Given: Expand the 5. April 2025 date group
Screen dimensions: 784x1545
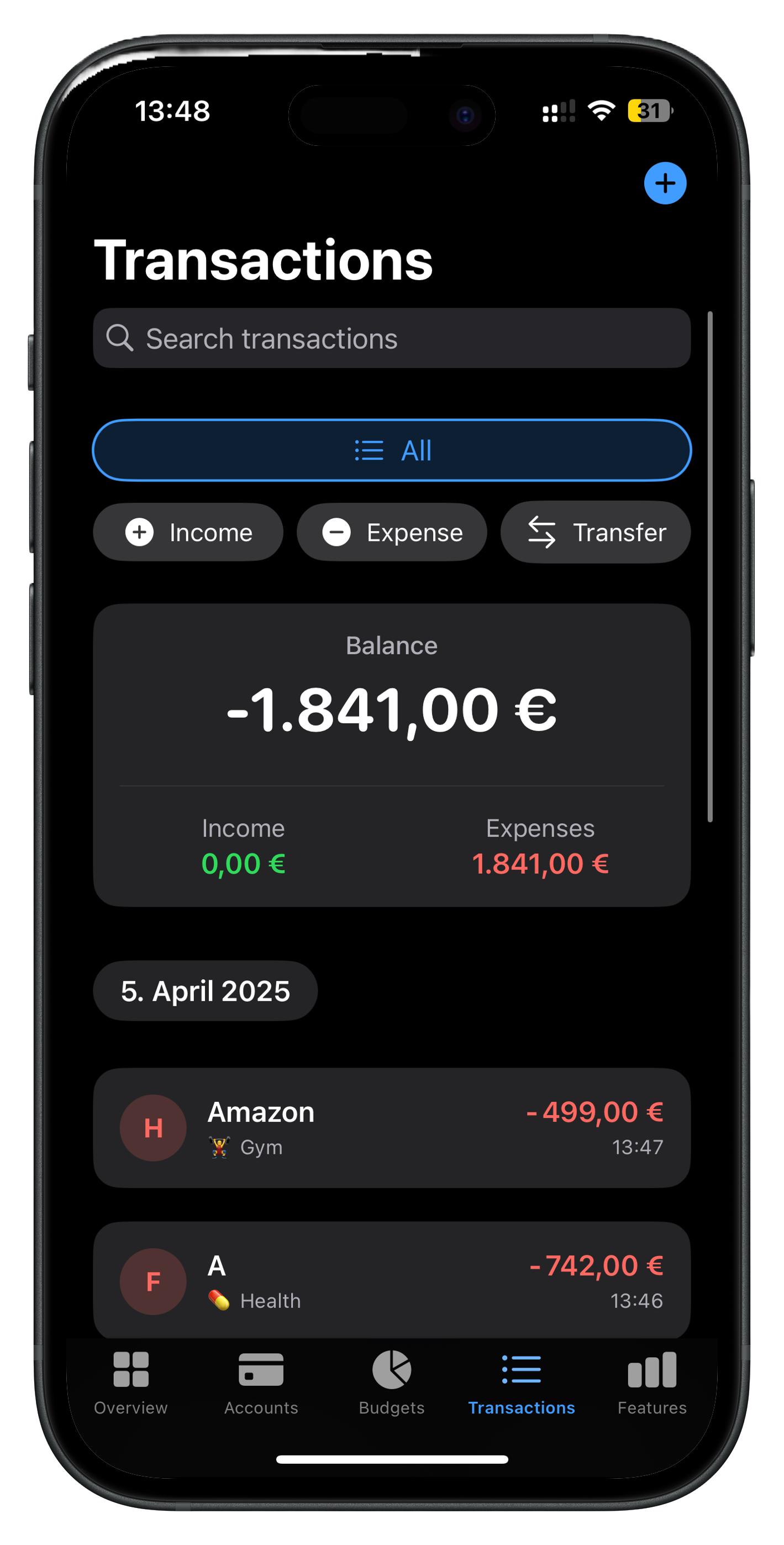Looking at the screenshot, I should click(x=204, y=991).
